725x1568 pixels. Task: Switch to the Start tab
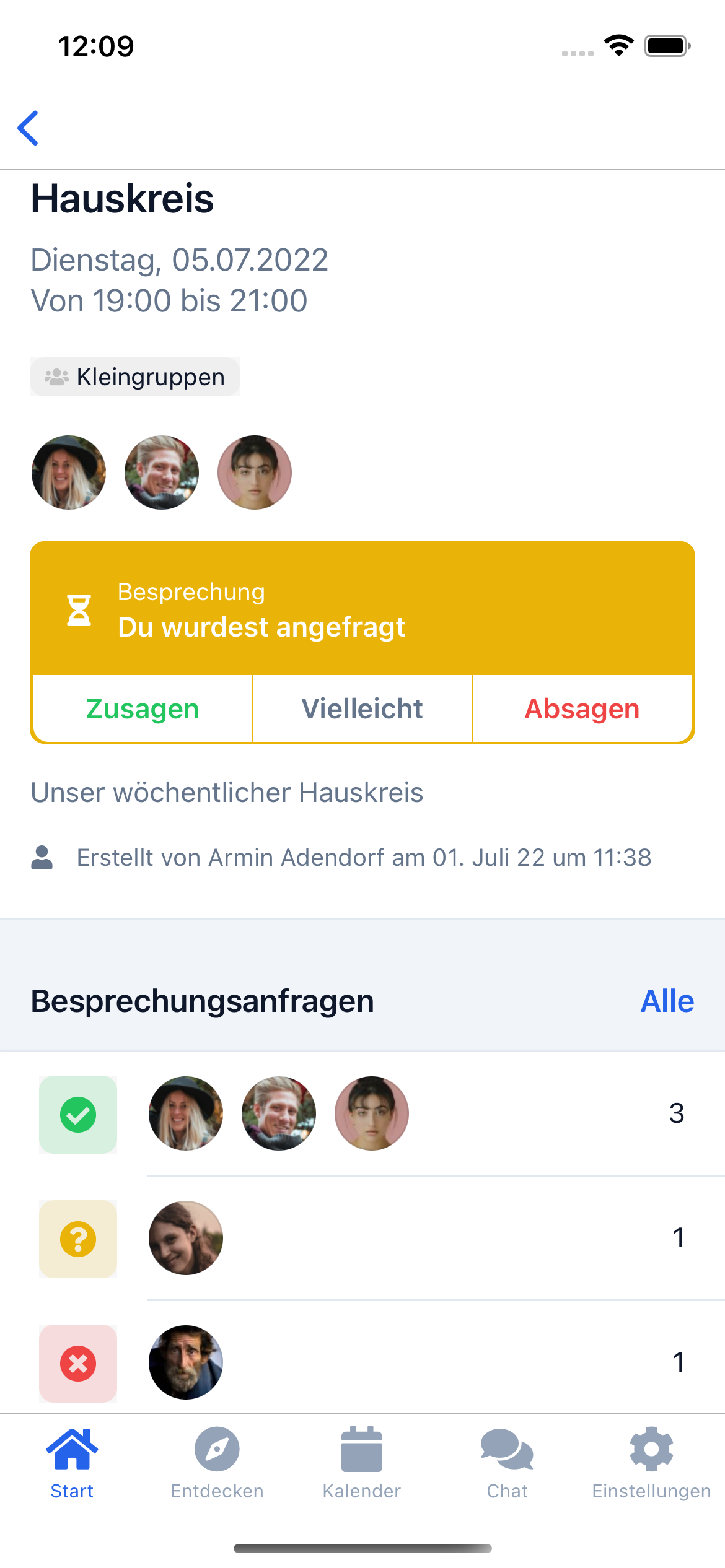pos(72,1464)
